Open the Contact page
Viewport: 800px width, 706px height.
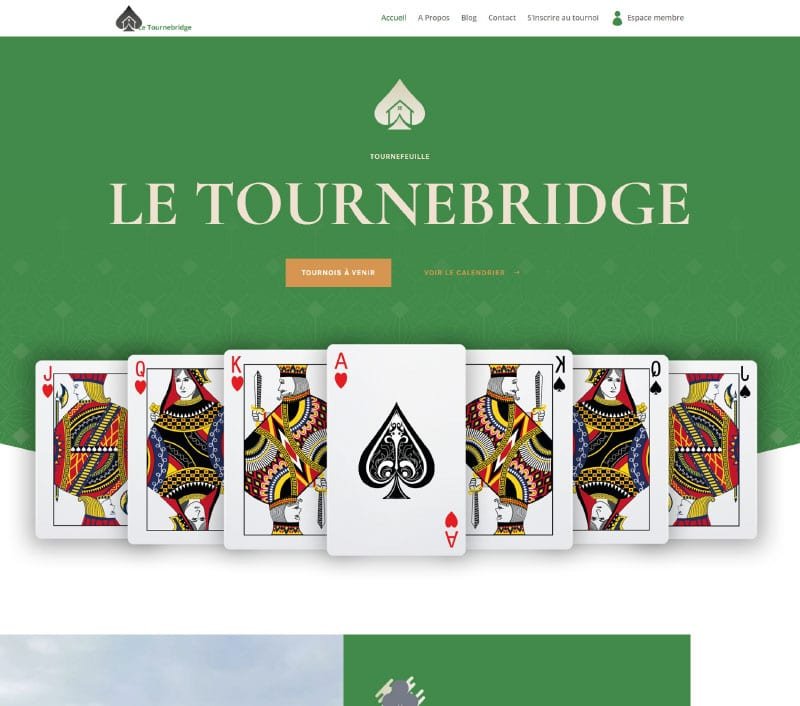point(502,18)
